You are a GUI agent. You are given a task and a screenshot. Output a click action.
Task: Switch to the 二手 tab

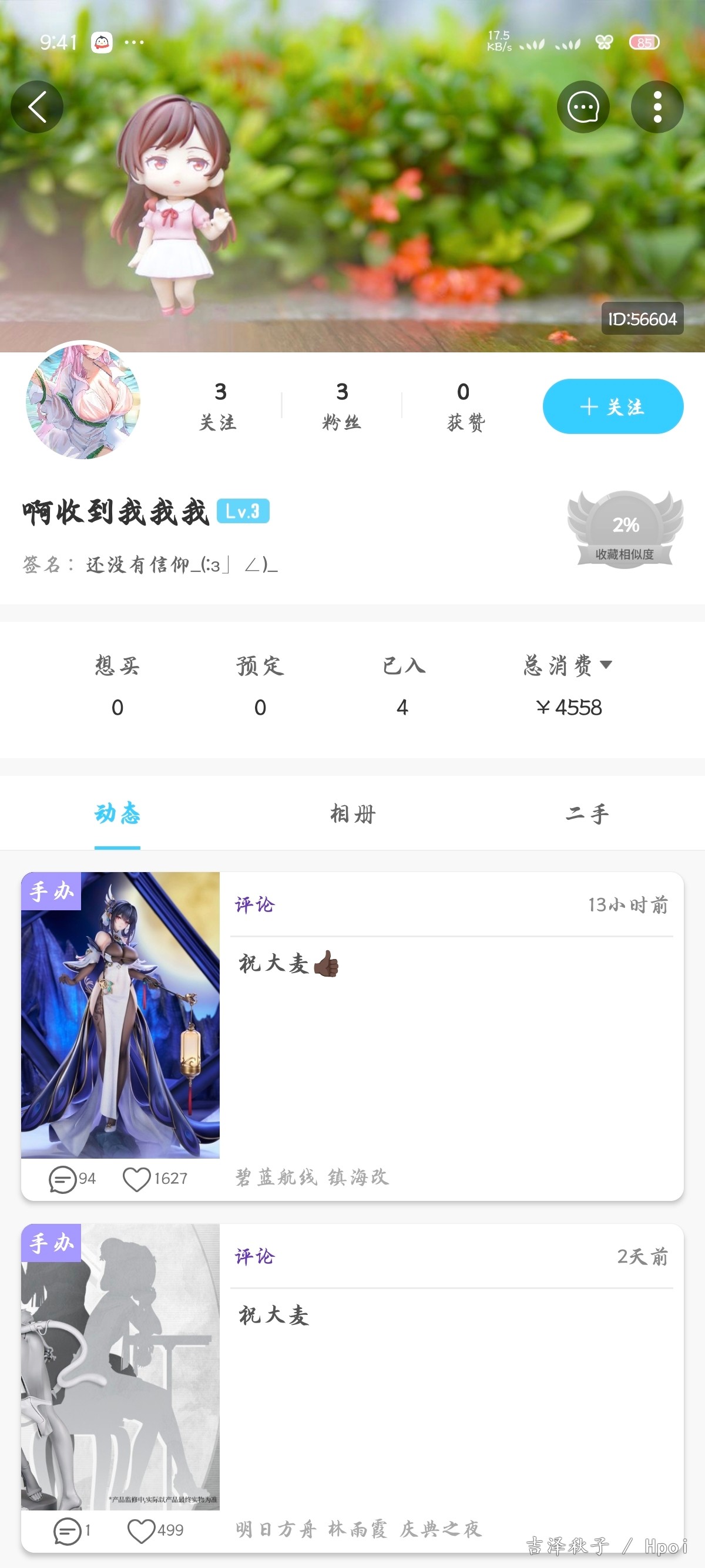pos(587,814)
